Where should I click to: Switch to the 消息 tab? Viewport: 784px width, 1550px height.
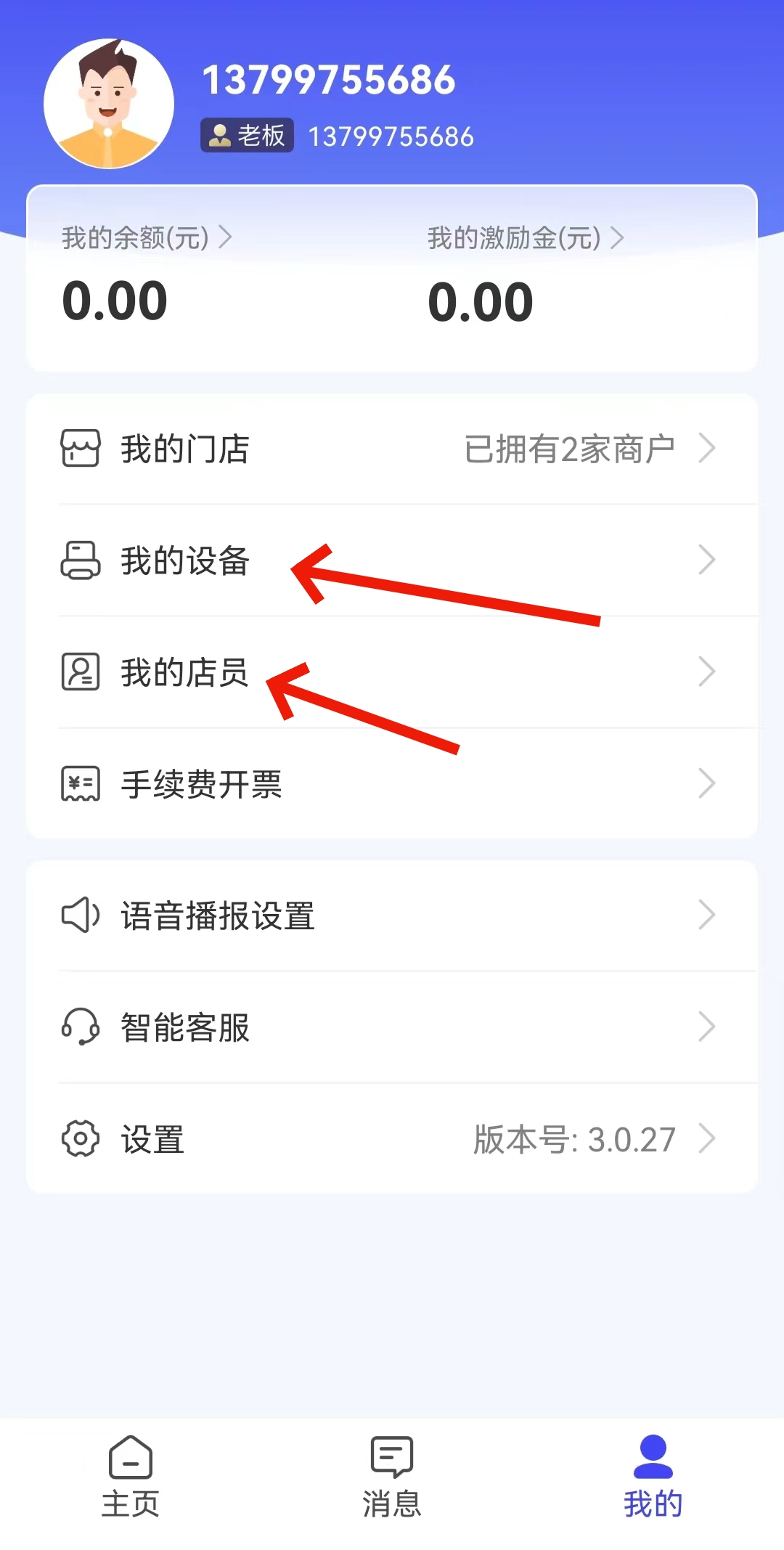point(392,1477)
